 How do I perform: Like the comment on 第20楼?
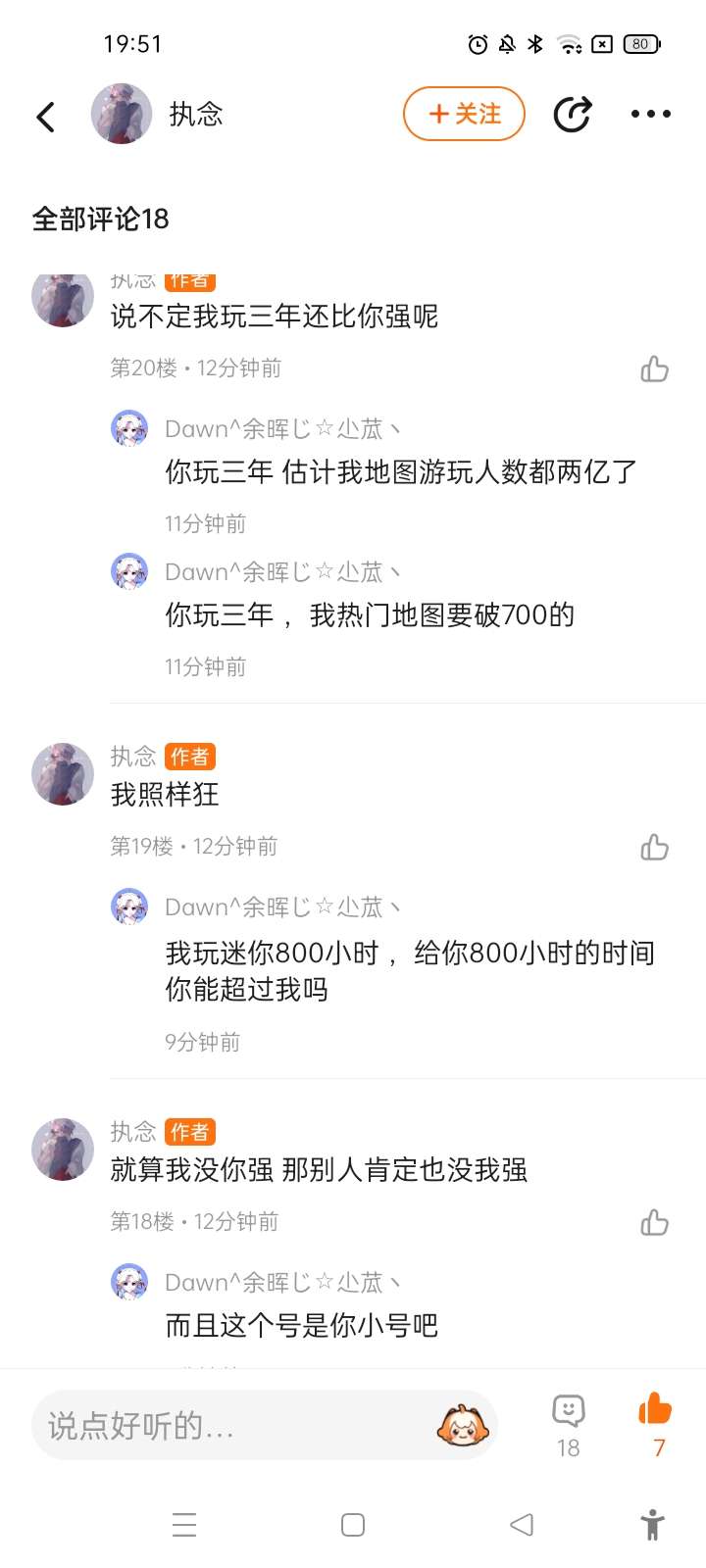tap(654, 369)
